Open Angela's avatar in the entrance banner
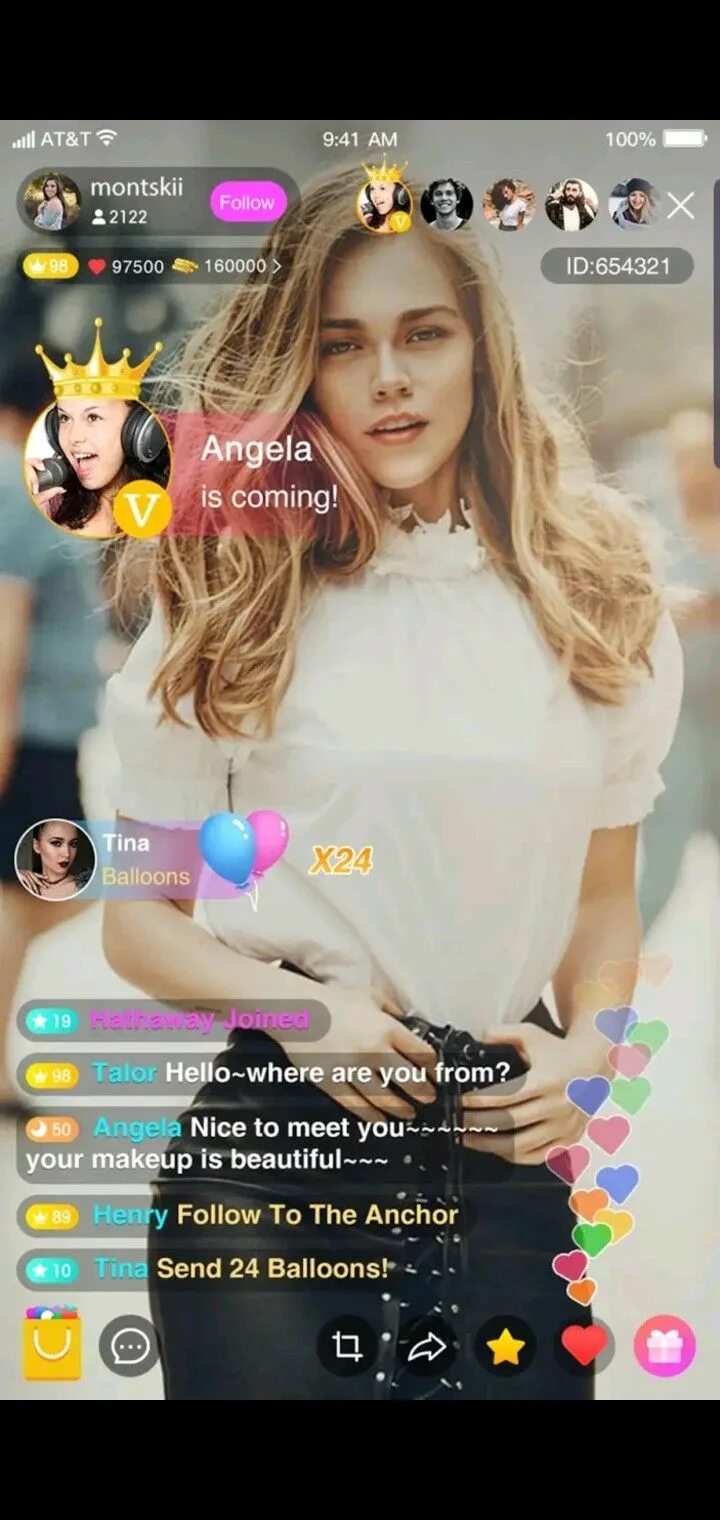The width and height of the screenshot is (720, 1520). (x=97, y=465)
